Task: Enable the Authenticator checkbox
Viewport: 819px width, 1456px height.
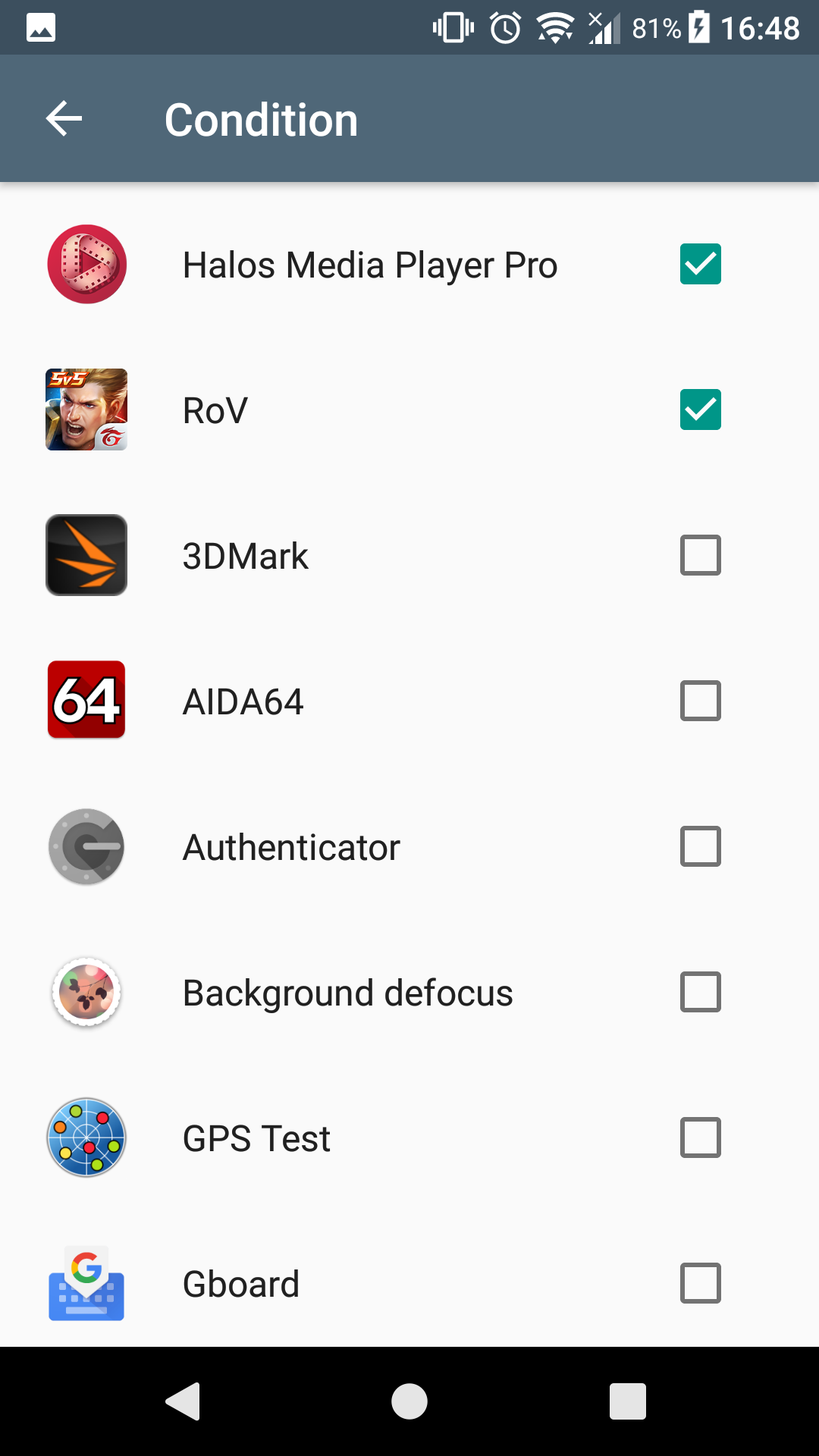Action: pos(700,846)
